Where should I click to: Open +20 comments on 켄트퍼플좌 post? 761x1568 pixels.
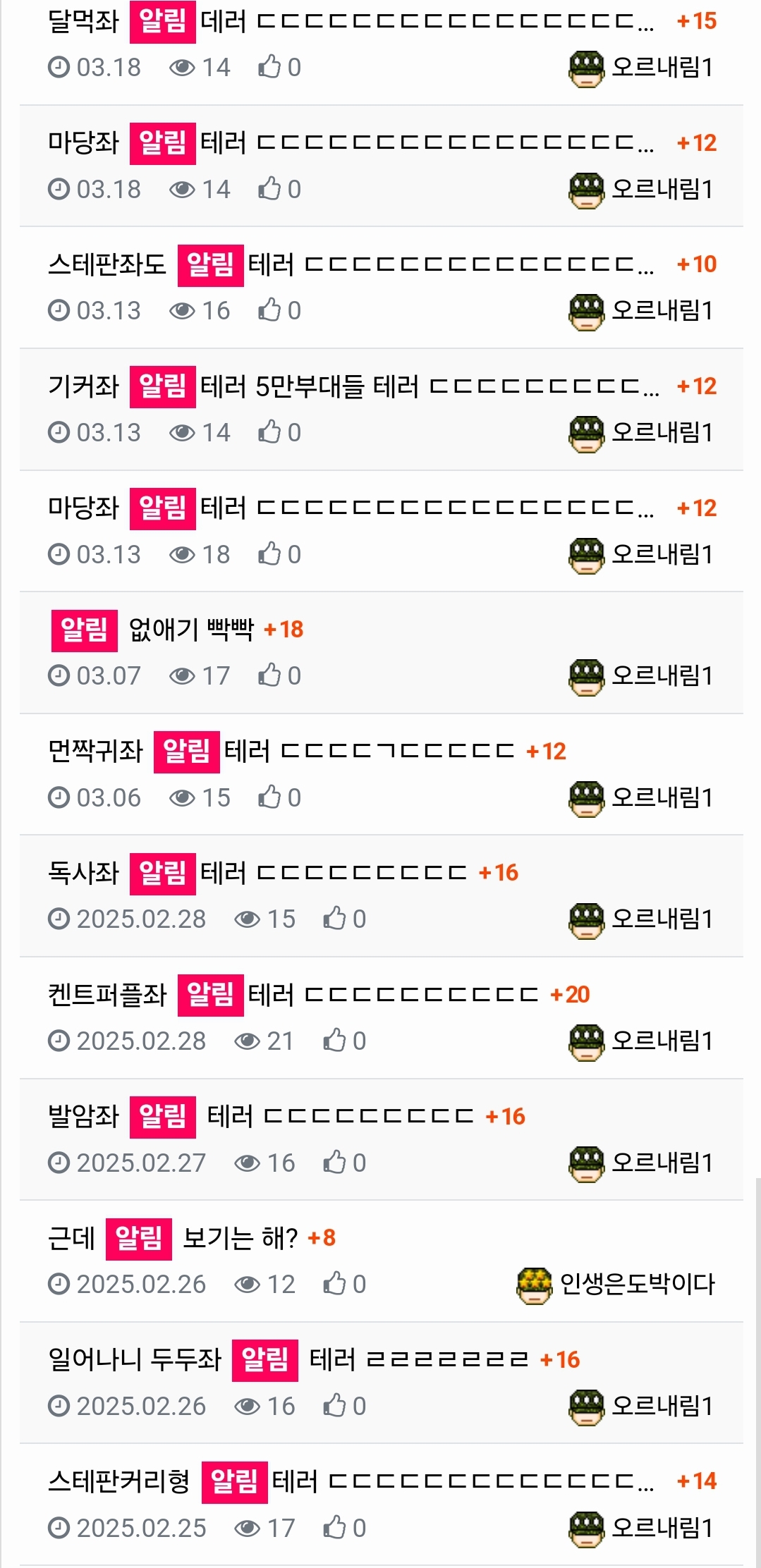pos(570,996)
